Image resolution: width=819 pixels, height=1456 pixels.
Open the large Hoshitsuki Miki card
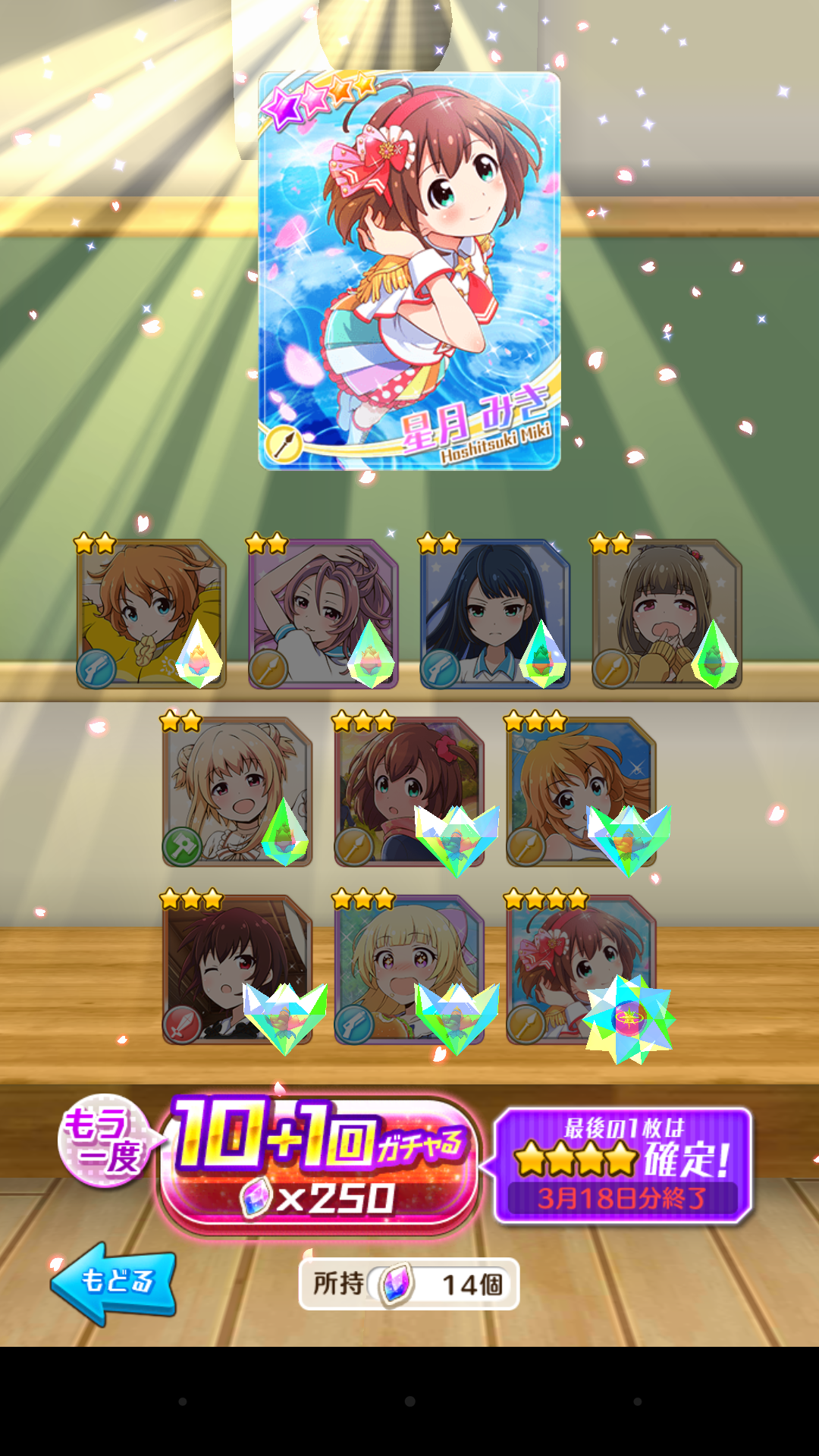click(x=409, y=271)
